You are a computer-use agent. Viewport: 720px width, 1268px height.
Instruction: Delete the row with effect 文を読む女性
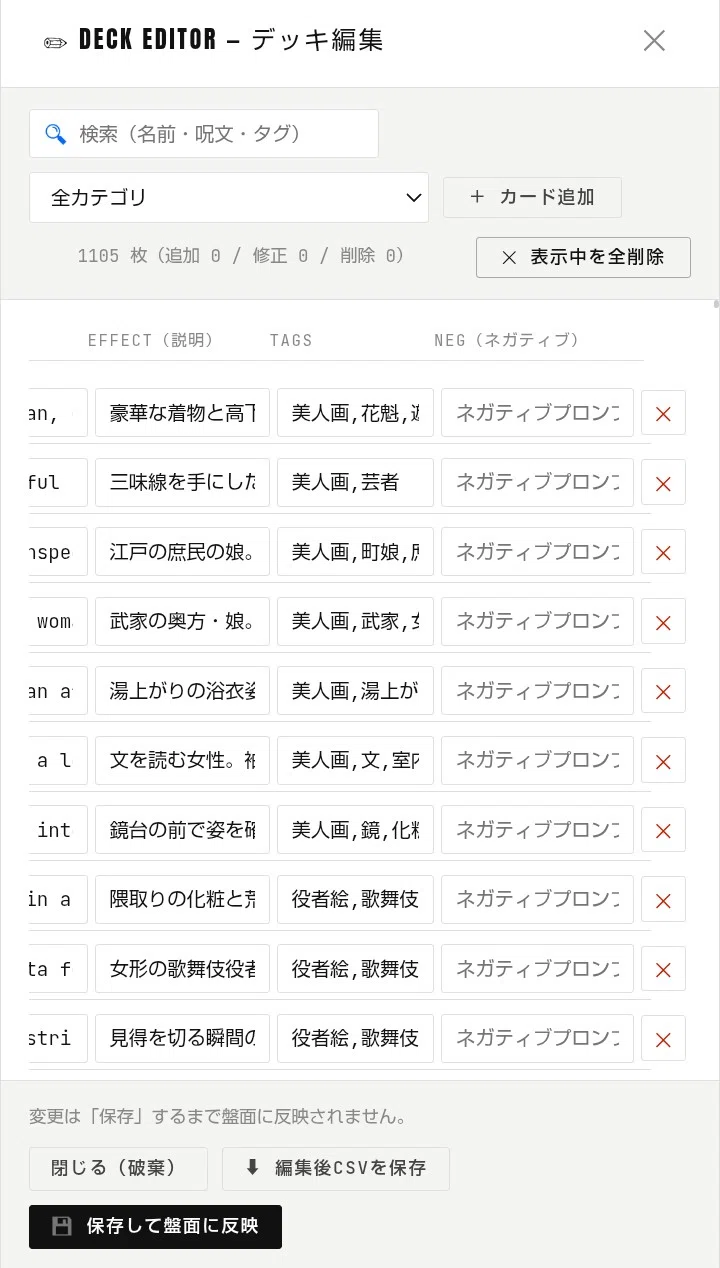[x=663, y=761]
